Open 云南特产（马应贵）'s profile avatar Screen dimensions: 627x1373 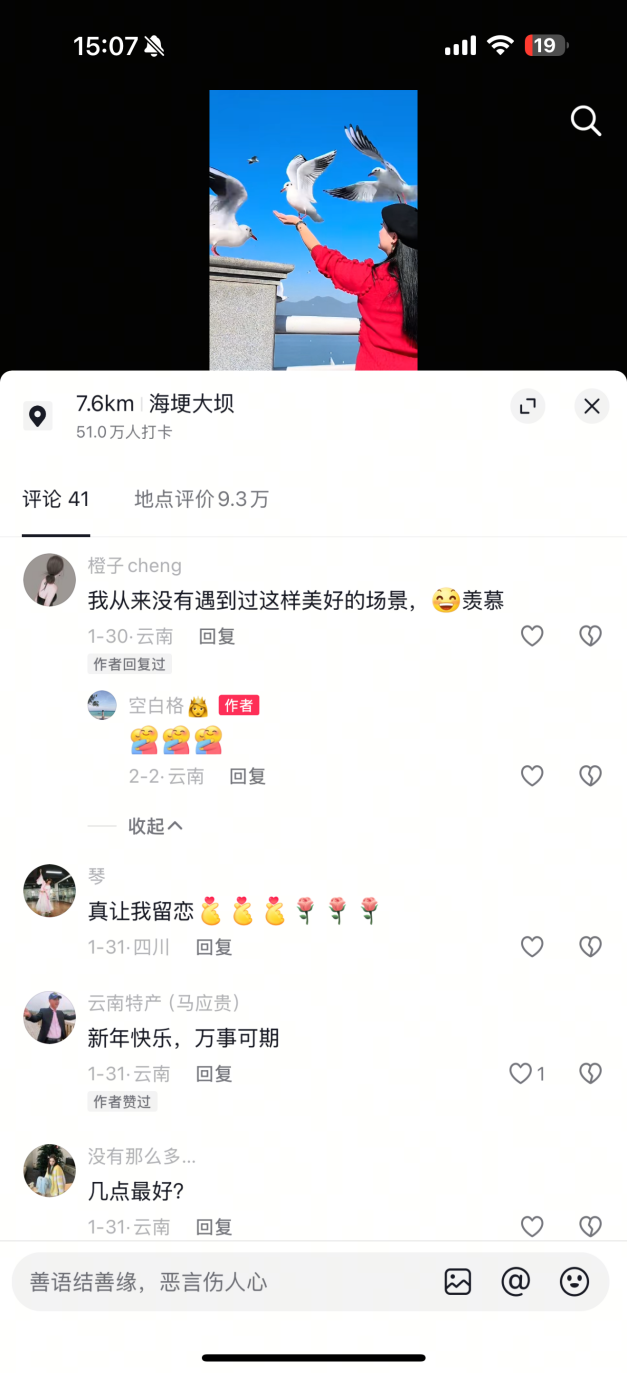tap(50, 1018)
